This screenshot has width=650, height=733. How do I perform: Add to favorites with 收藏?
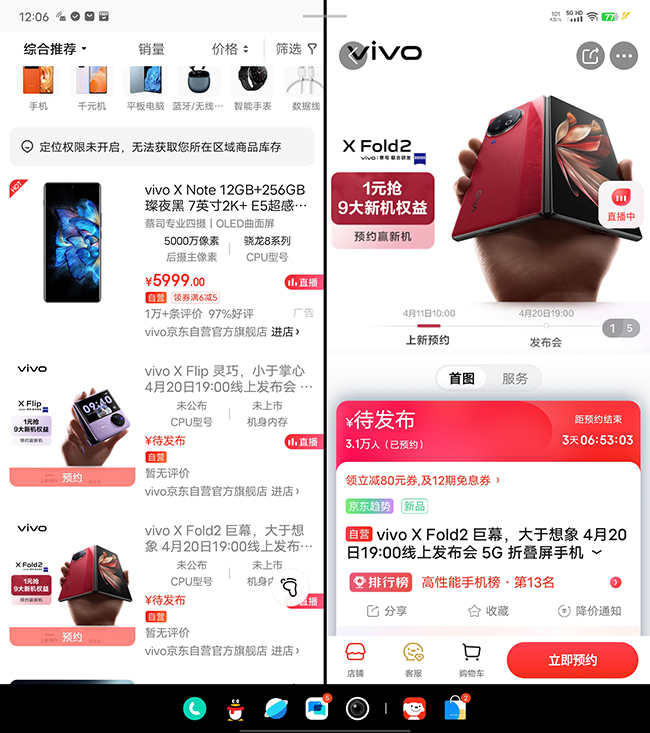tap(487, 611)
